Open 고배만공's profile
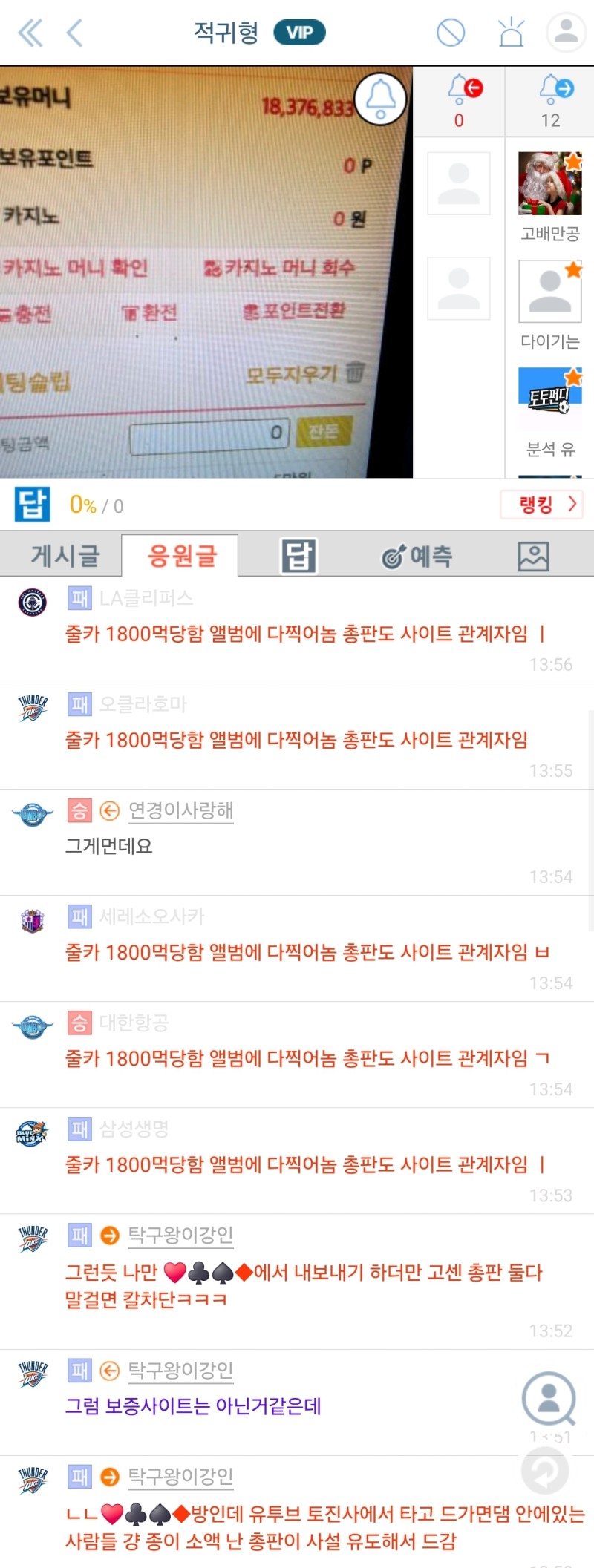 pyautogui.click(x=550, y=196)
